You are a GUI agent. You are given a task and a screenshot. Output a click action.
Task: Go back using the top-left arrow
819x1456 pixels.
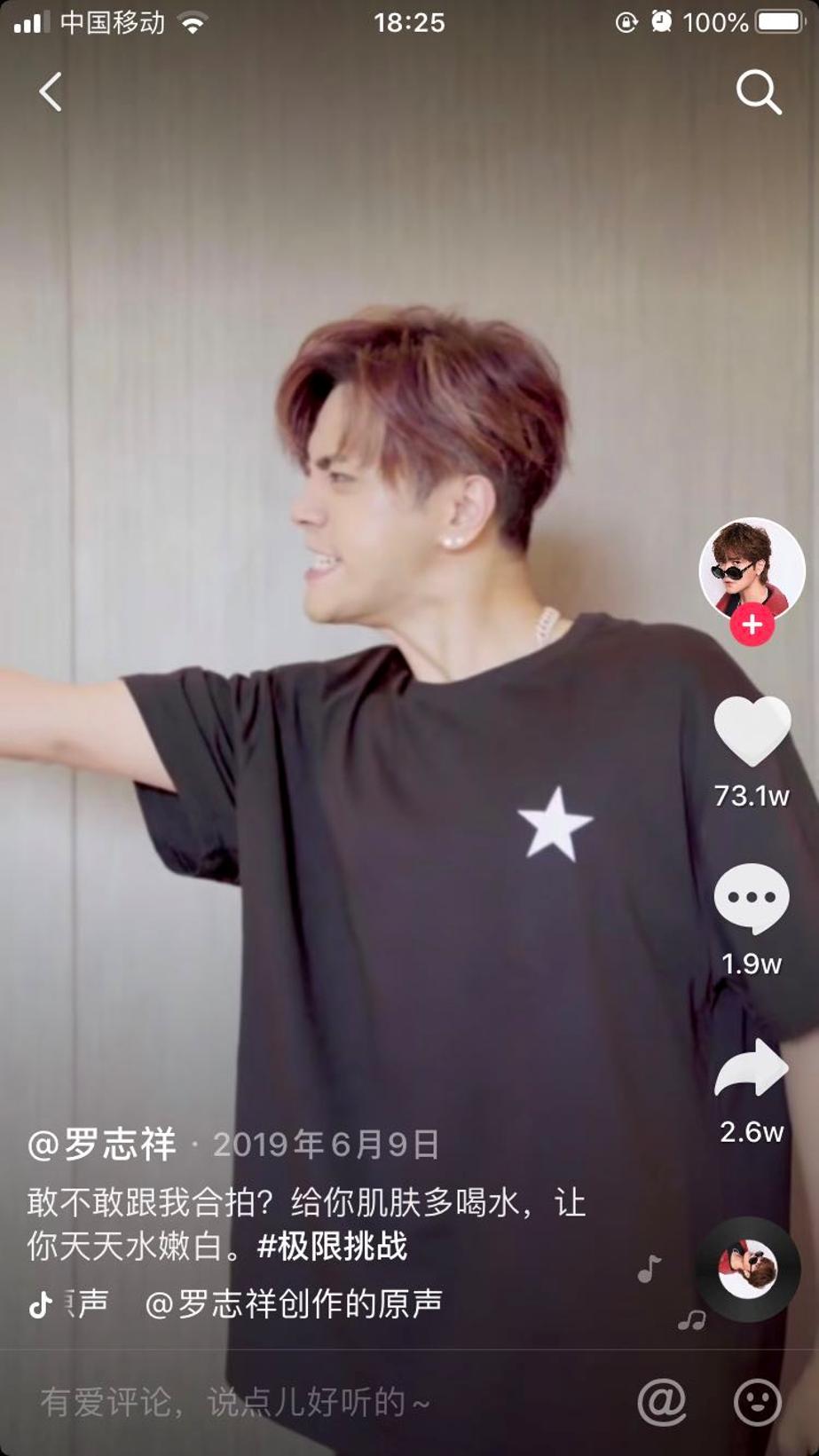[51, 92]
